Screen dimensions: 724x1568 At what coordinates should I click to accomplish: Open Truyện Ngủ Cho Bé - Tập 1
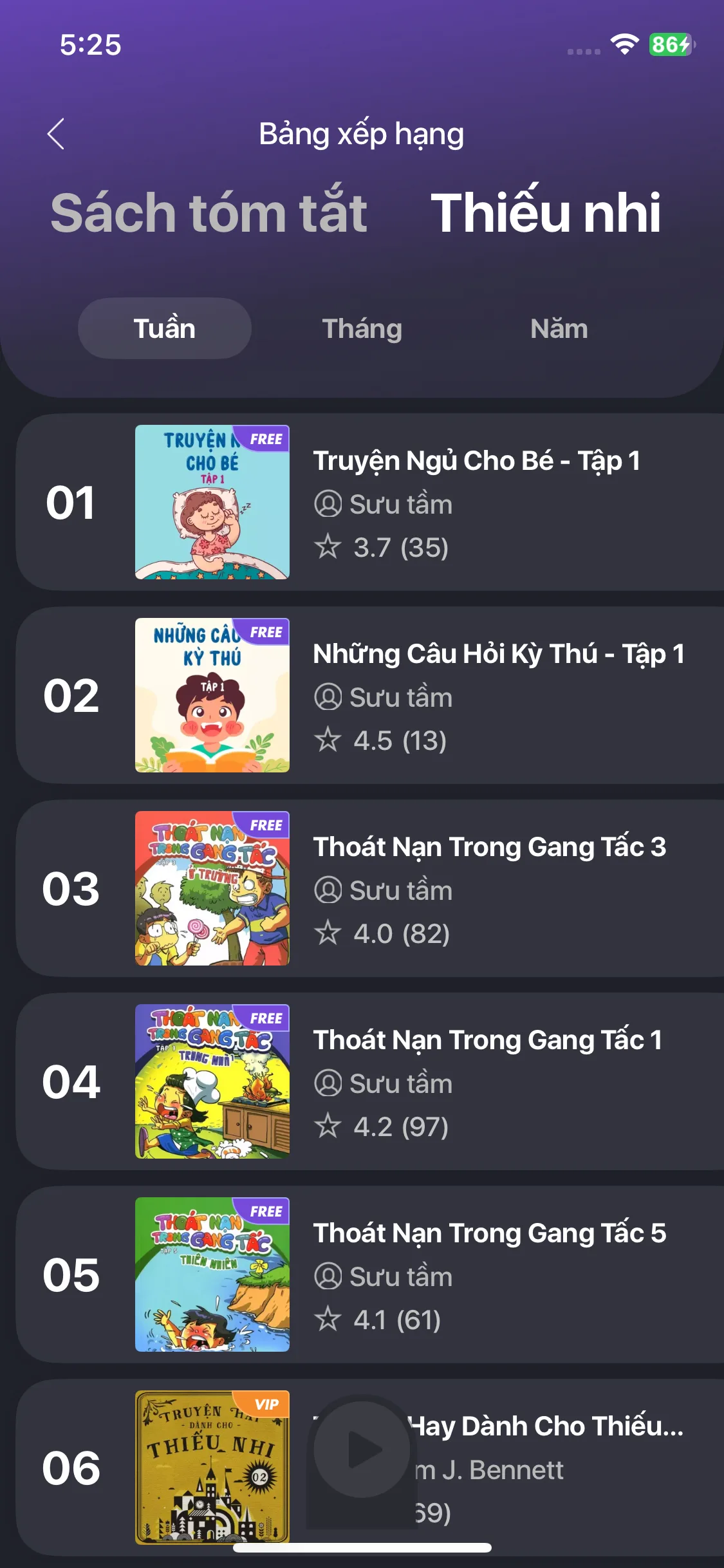coord(476,461)
